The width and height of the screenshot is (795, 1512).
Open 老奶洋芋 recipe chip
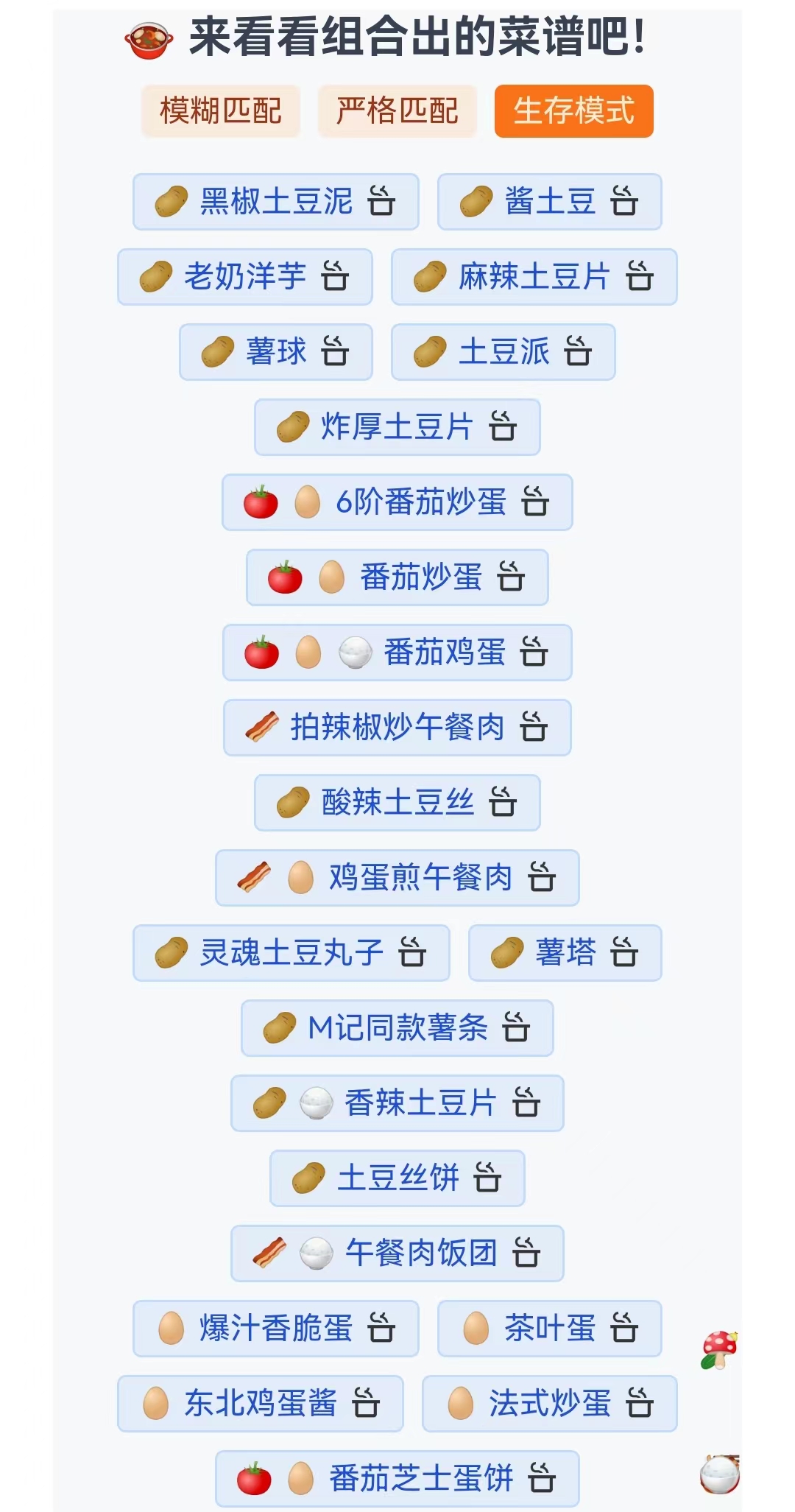pyautogui.click(x=245, y=277)
